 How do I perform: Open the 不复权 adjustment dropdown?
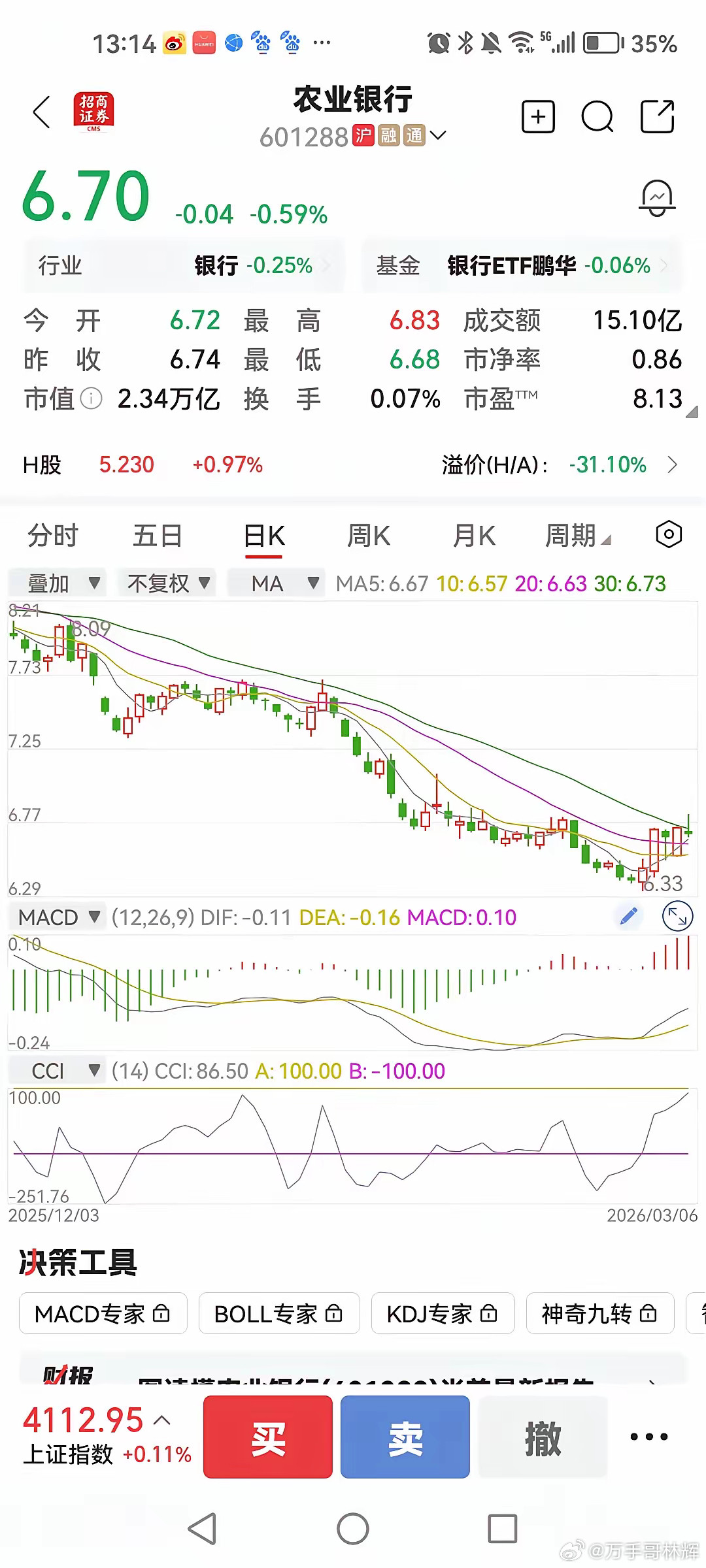click(165, 583)
